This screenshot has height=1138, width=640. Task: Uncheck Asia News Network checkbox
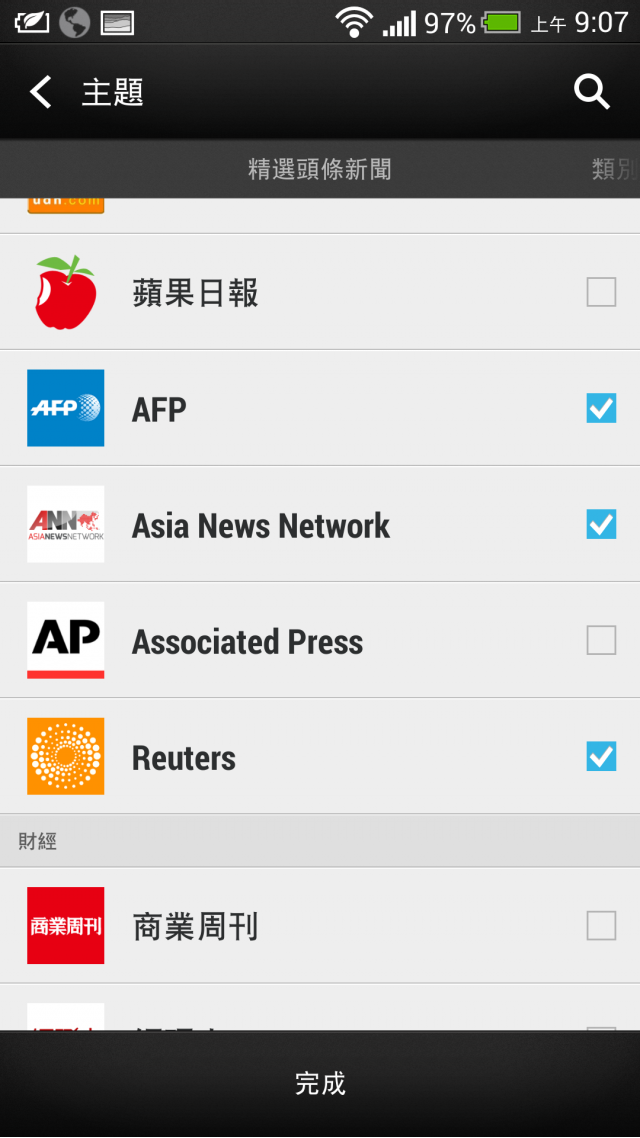[602, 525]
